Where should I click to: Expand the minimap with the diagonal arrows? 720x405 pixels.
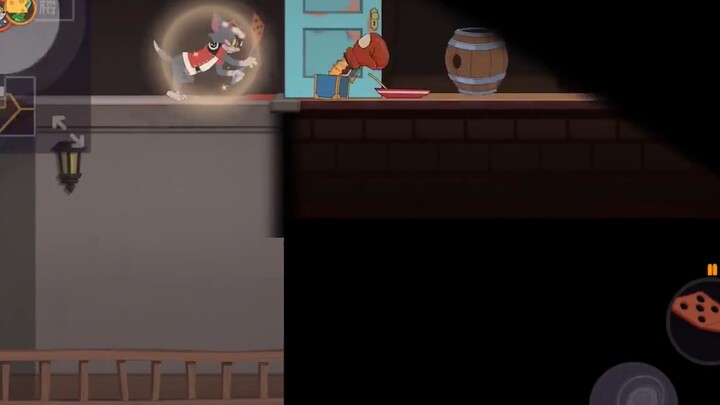point(68,131)
